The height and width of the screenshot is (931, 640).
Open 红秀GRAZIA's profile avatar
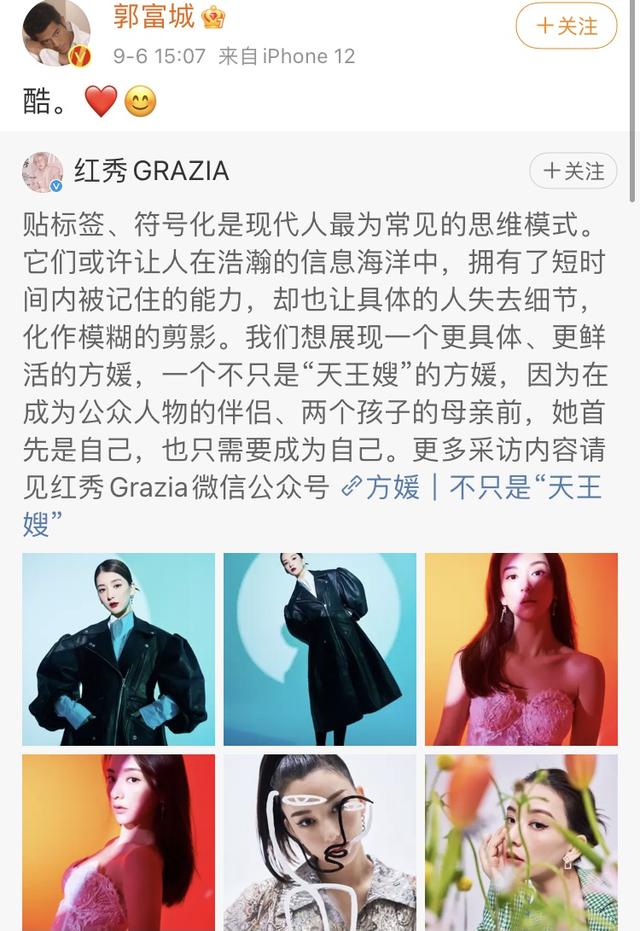43,172
